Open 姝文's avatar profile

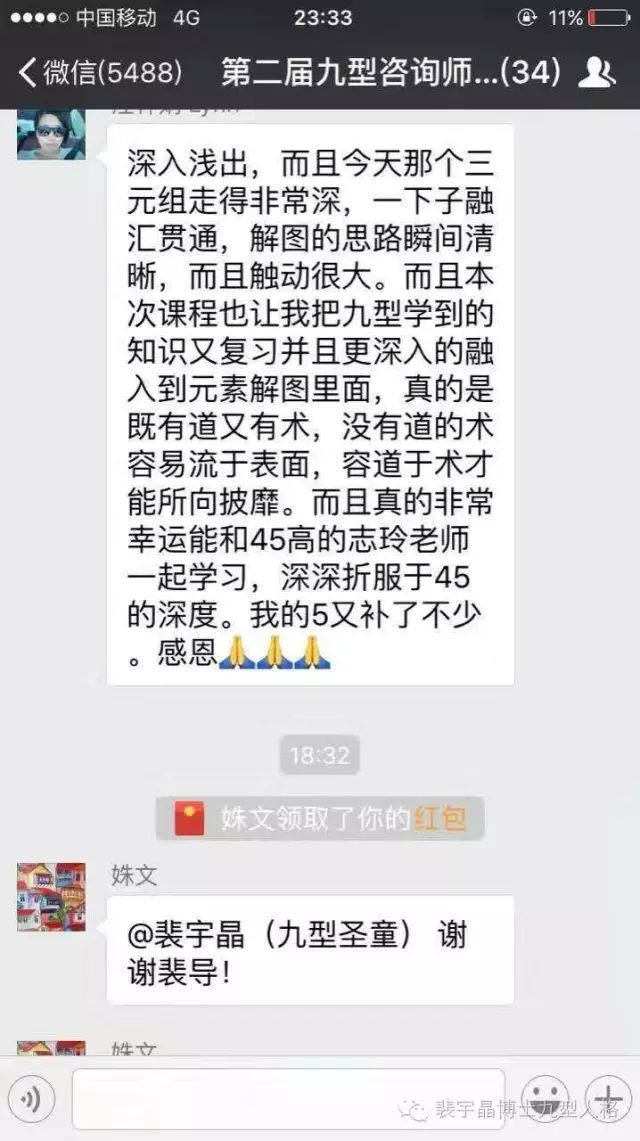(51, 897)
